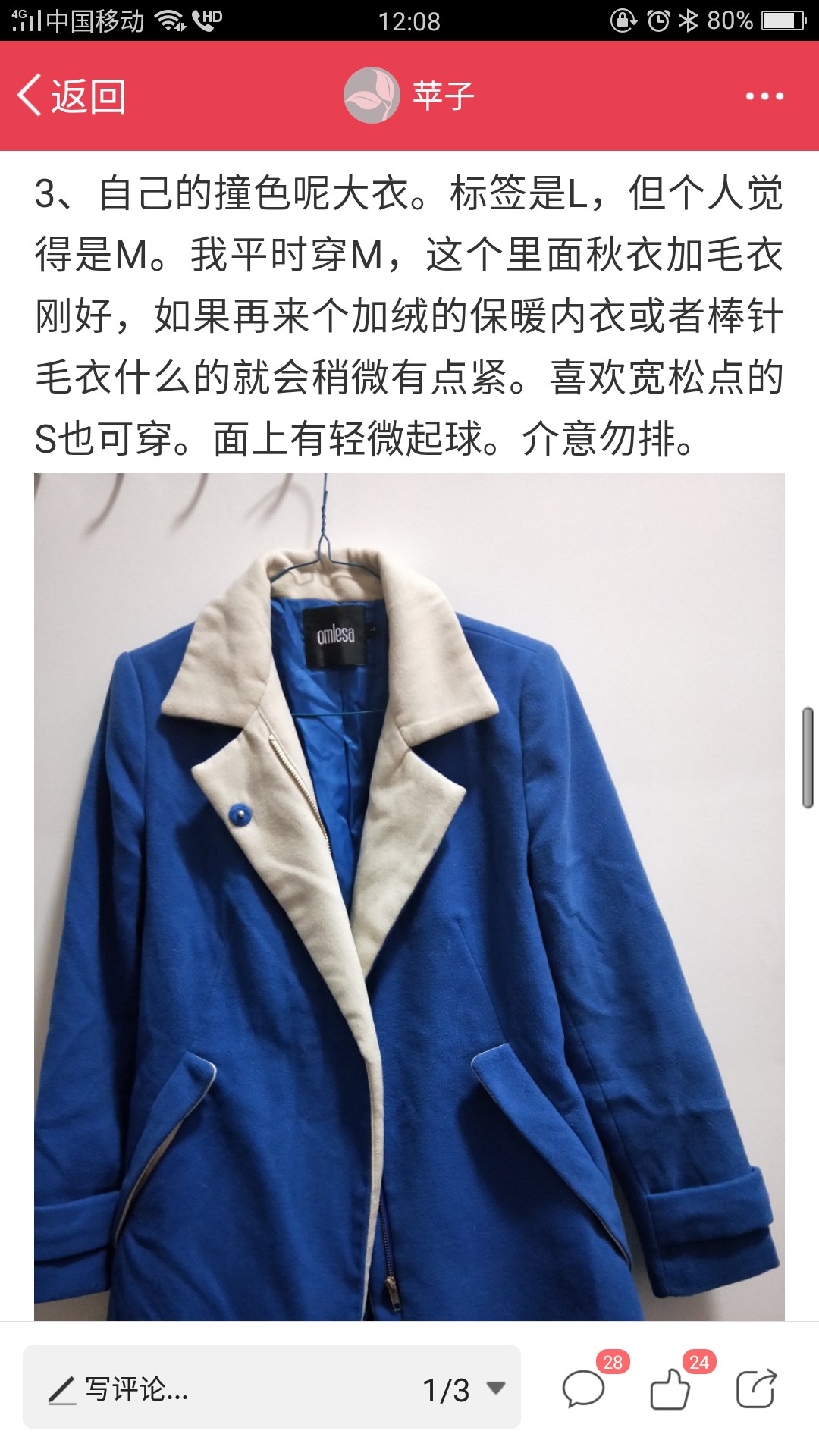Go back using the 返回 button
The width and height of the screenshot is (819, 1456).
coord(71,96)
